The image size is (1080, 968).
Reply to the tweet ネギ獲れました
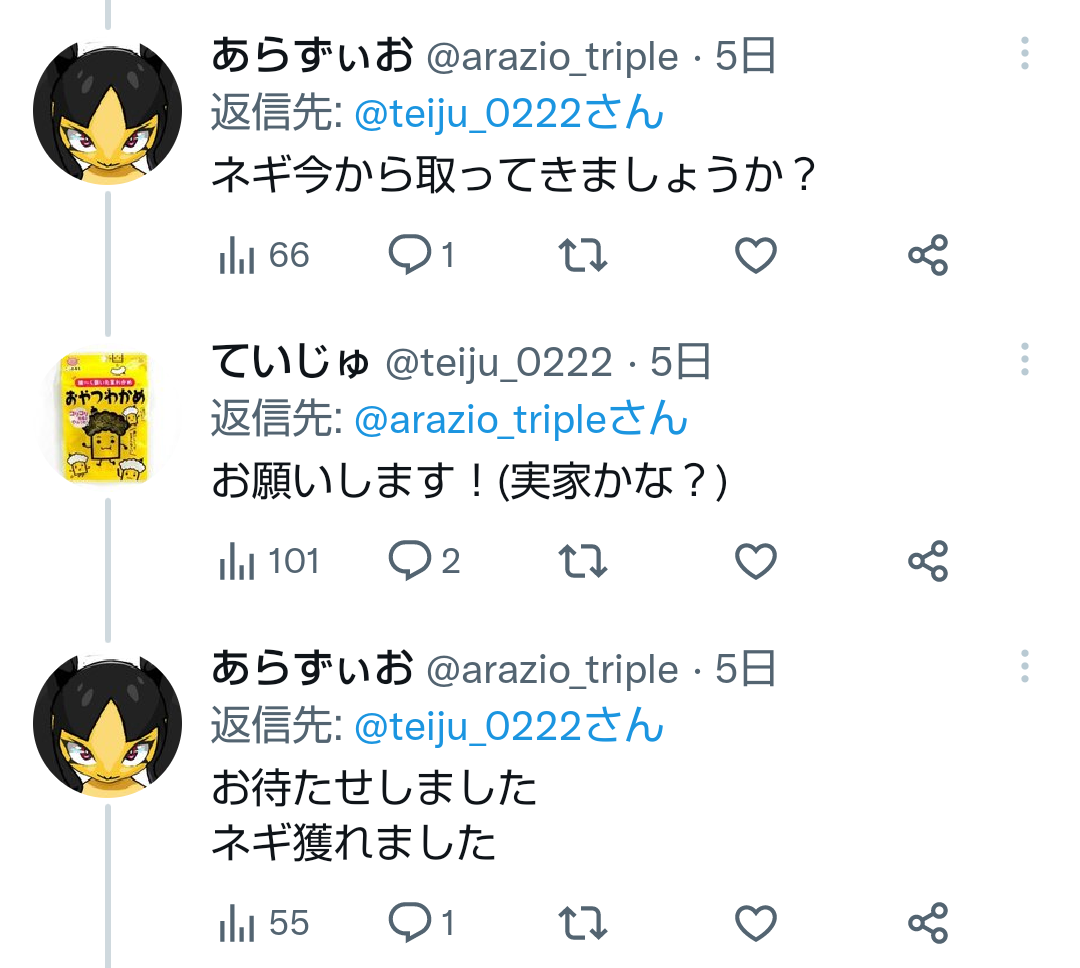409,922
